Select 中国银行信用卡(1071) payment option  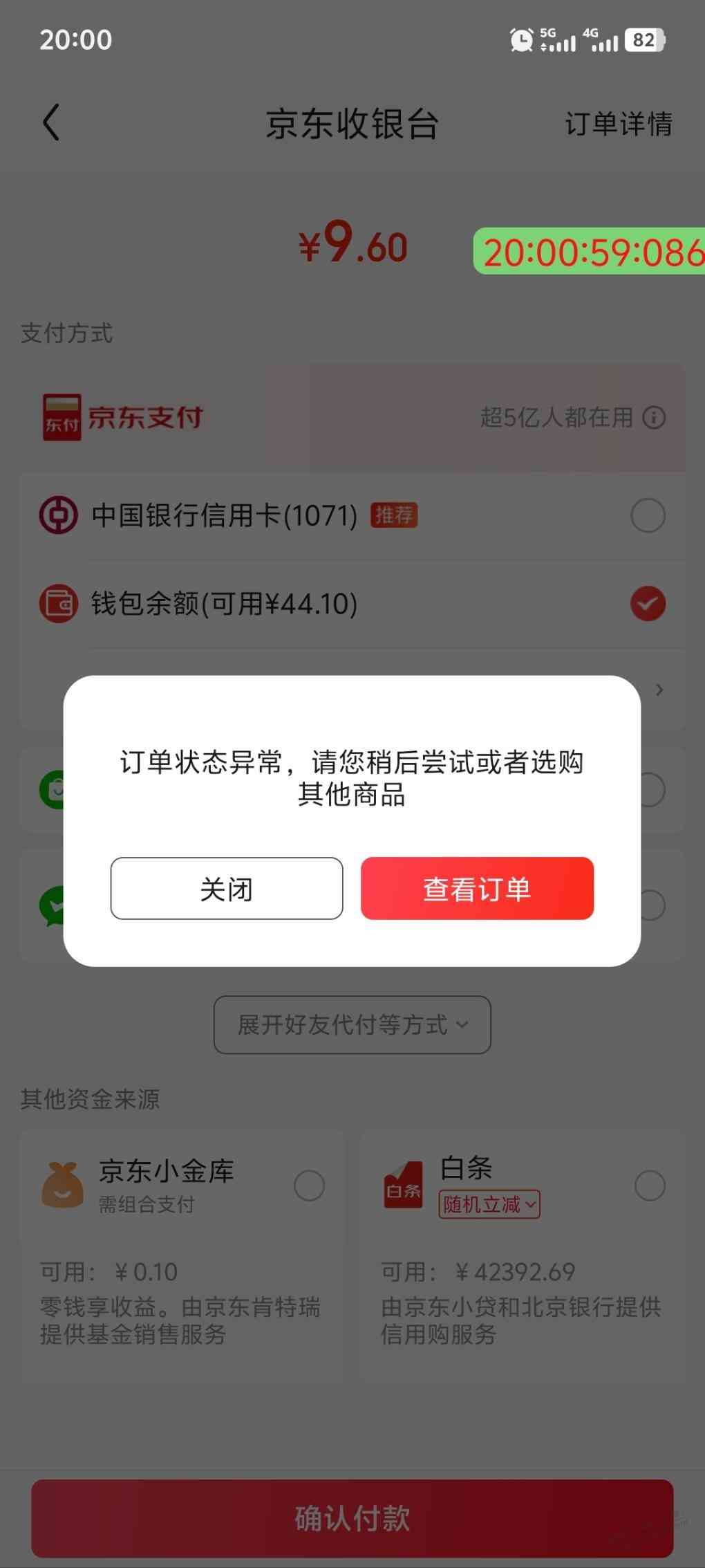[x=648, y=516]
